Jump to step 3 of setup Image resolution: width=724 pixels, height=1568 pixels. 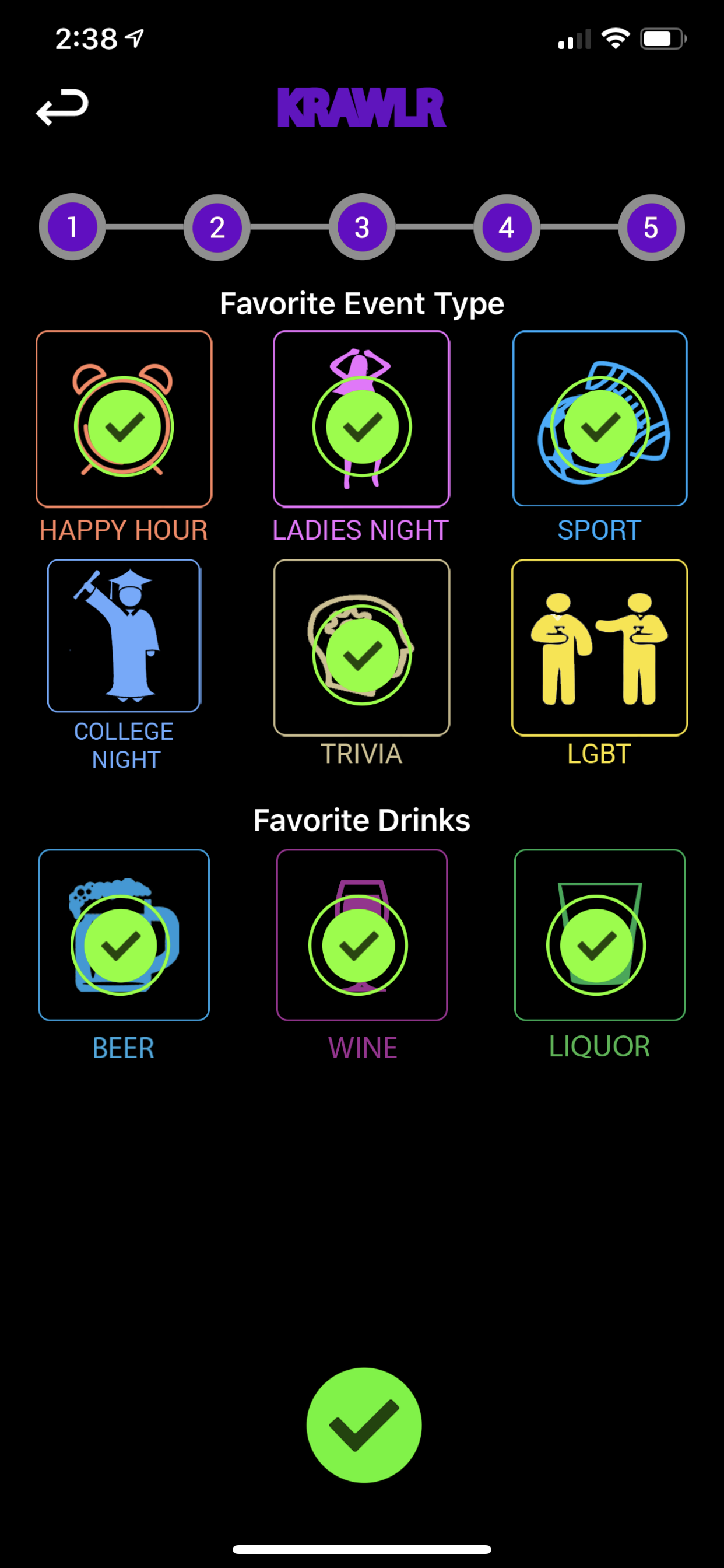tap(362, 228)
